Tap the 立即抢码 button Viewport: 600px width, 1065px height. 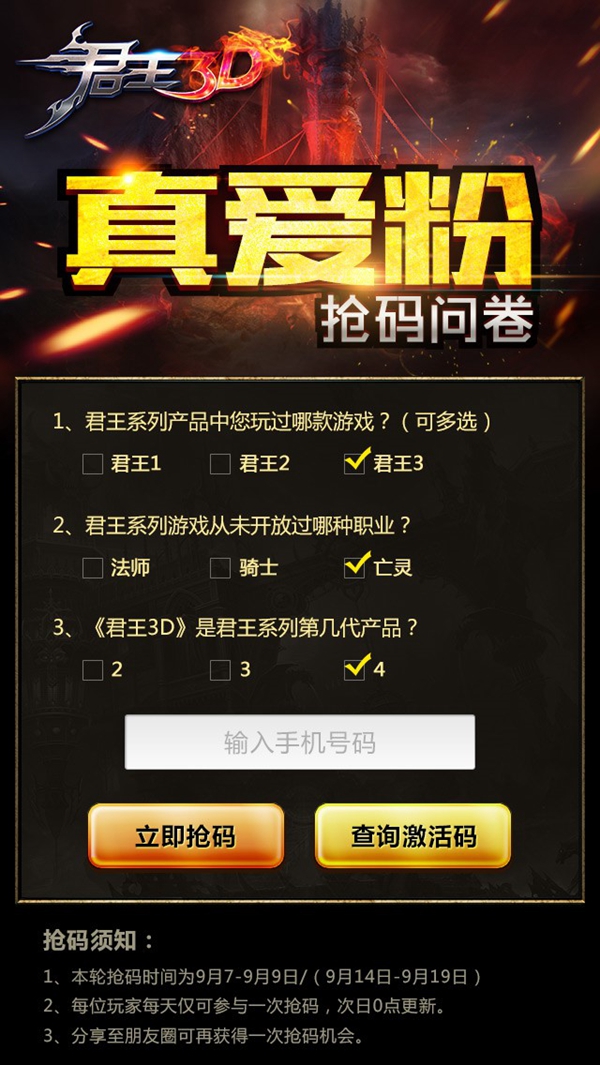[x=186, y=836]
